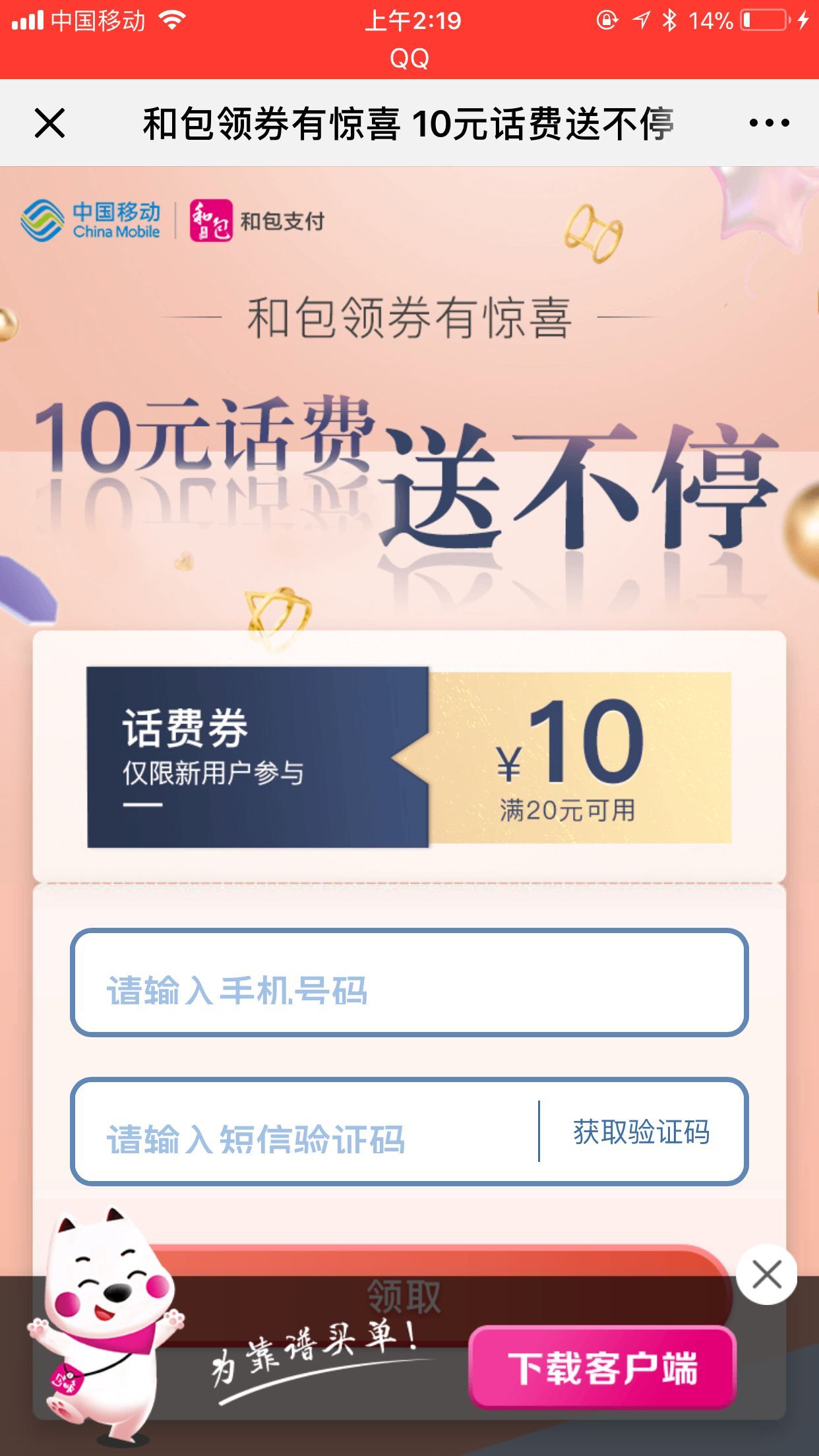Tap 获取验证码 to request a code

coord(641,1132)
